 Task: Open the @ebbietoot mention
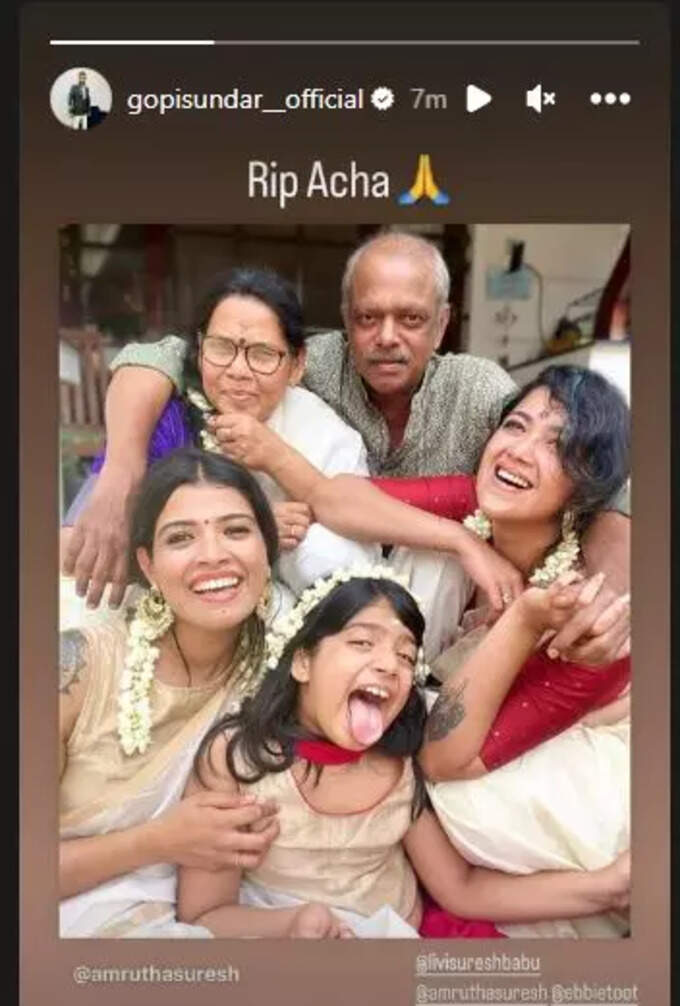pyautogui.click(x=595, y=993)
